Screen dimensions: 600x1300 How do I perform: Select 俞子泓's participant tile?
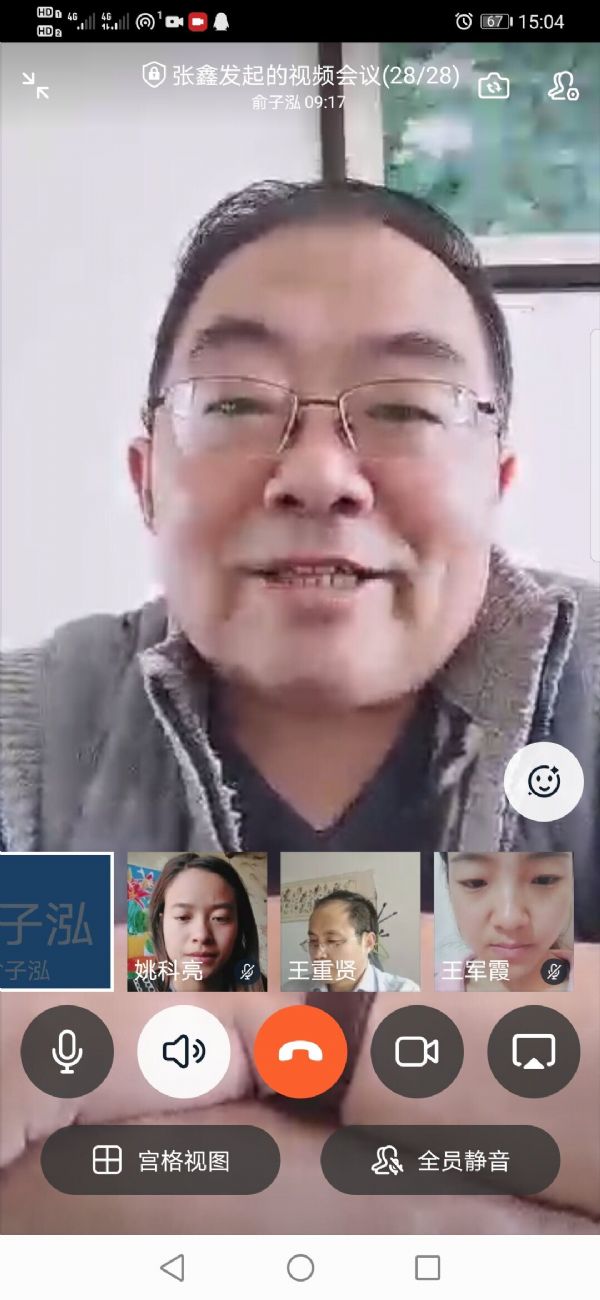coord(56,921)
